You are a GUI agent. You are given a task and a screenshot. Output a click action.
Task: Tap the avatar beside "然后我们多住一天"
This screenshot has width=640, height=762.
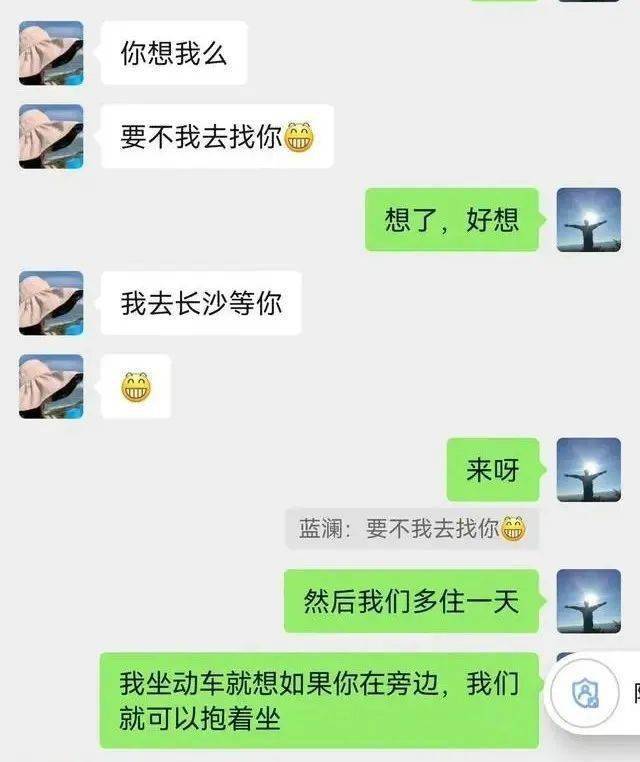[588, 601]
